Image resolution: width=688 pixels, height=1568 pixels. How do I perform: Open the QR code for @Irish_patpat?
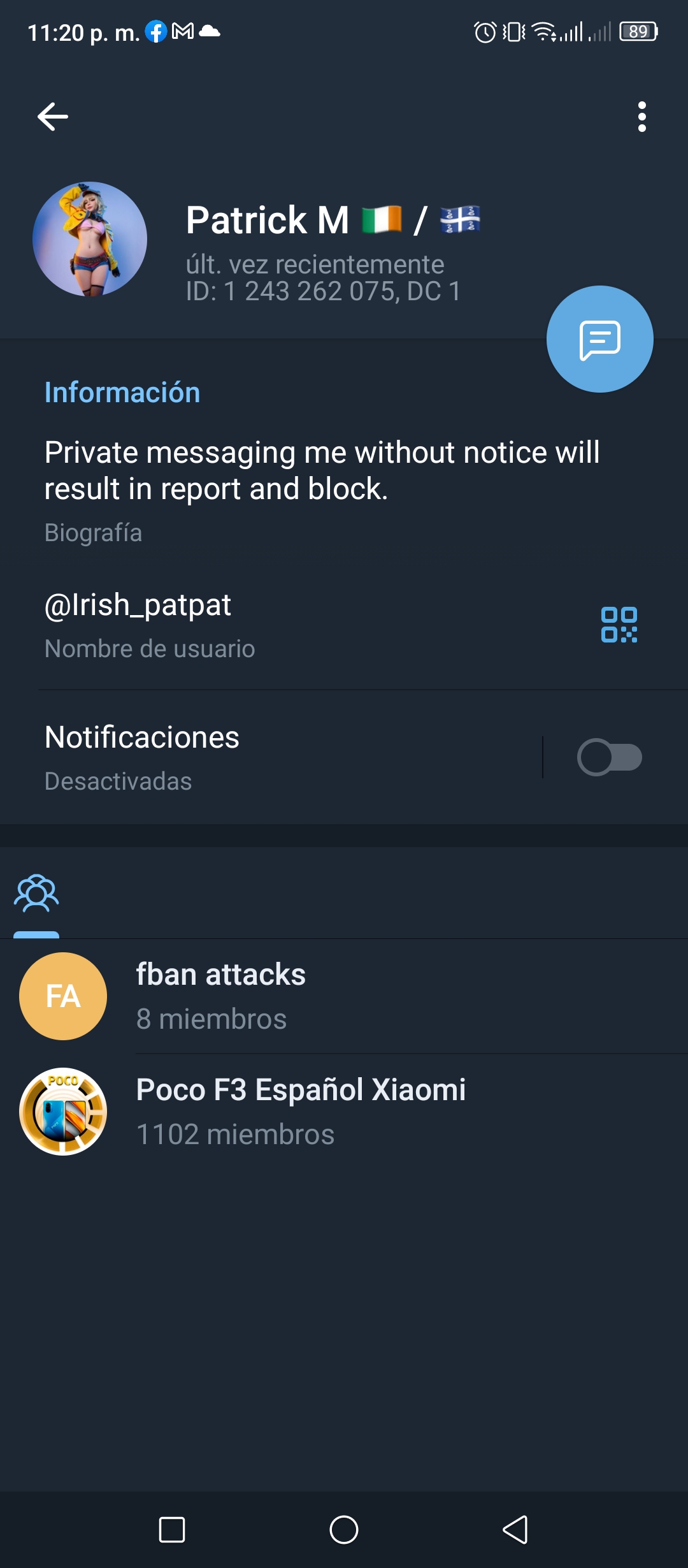coord(619,625)
